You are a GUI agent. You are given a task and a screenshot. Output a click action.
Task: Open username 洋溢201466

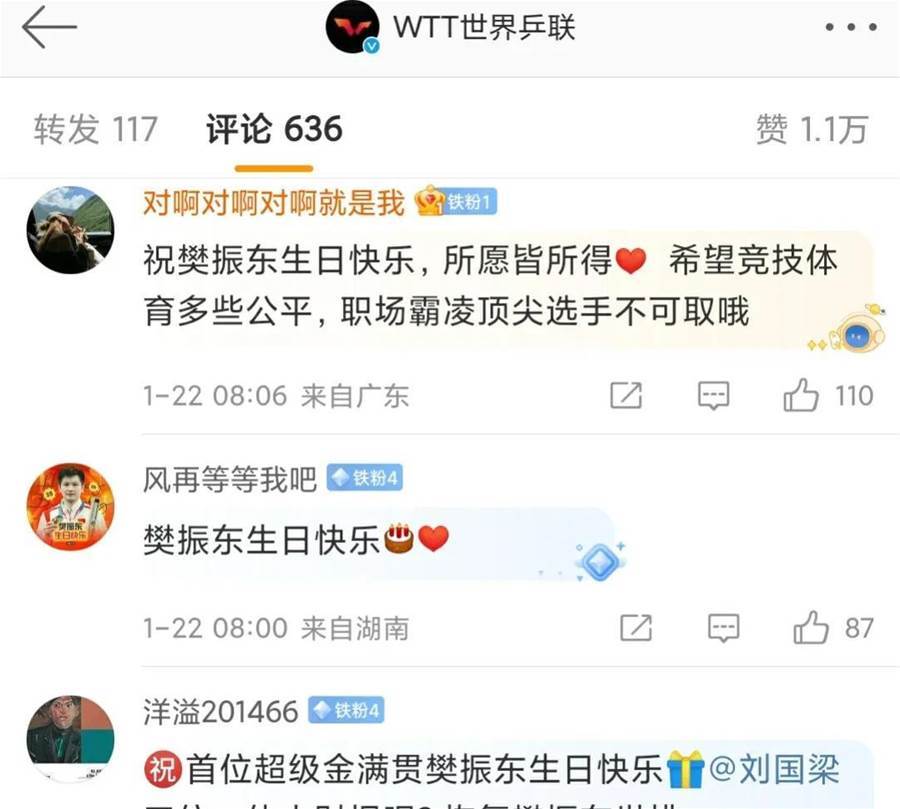(x=221, y=711)
